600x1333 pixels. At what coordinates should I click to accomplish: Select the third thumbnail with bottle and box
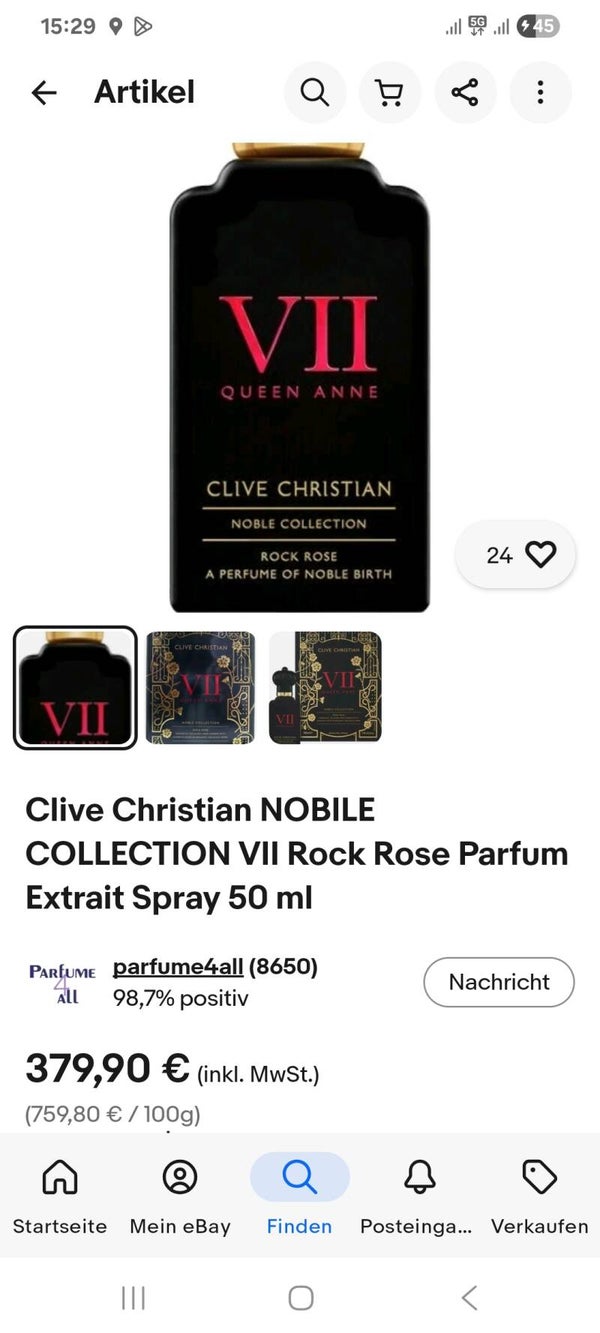tap(325, 687)
